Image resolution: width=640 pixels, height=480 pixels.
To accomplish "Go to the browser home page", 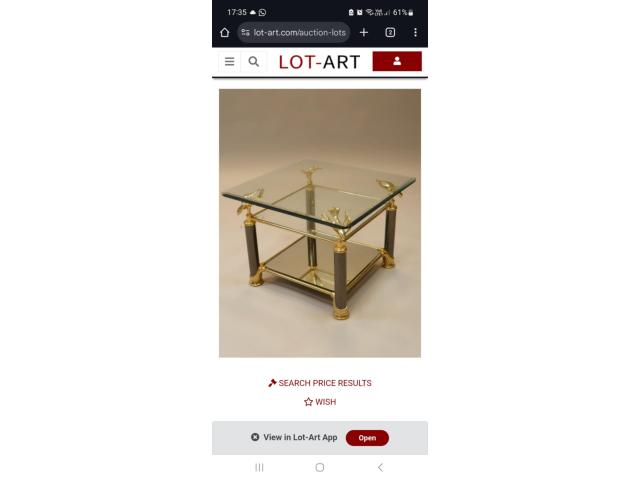I will pos(224,32).
